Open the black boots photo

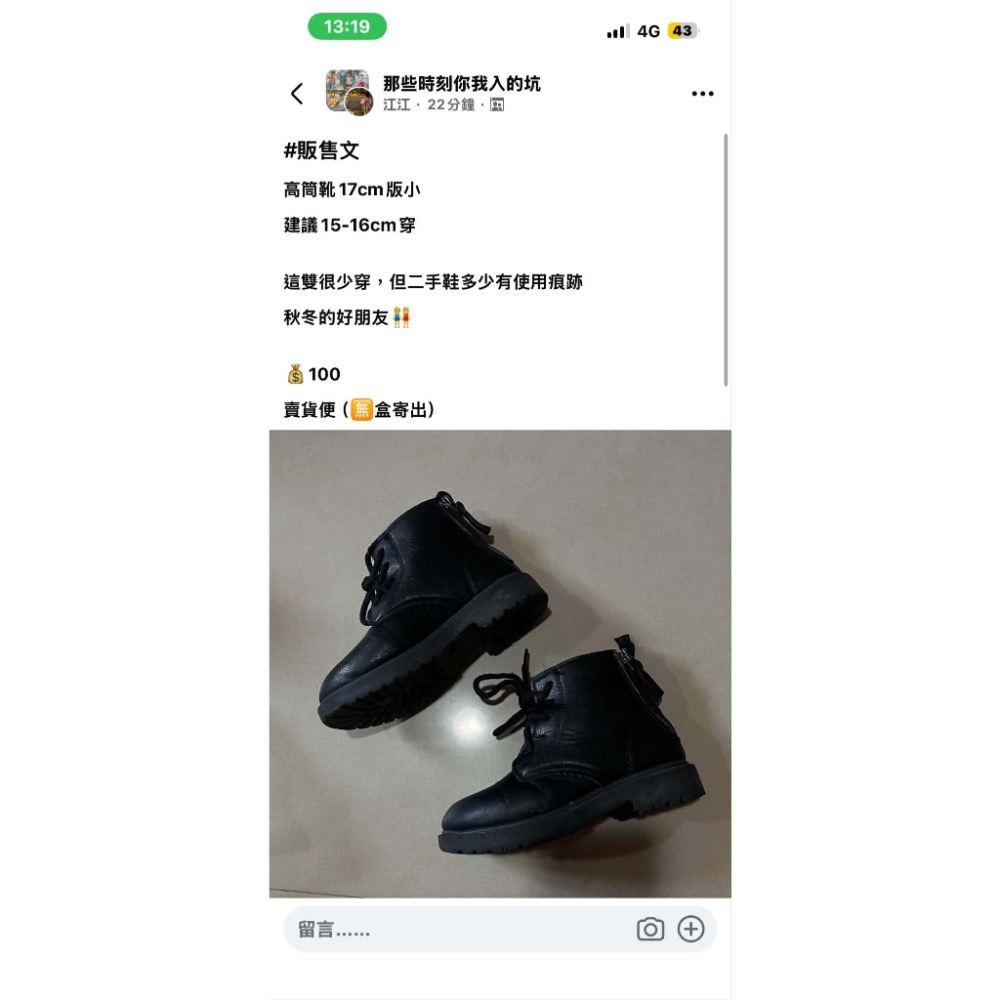click(x=500, y=663)
